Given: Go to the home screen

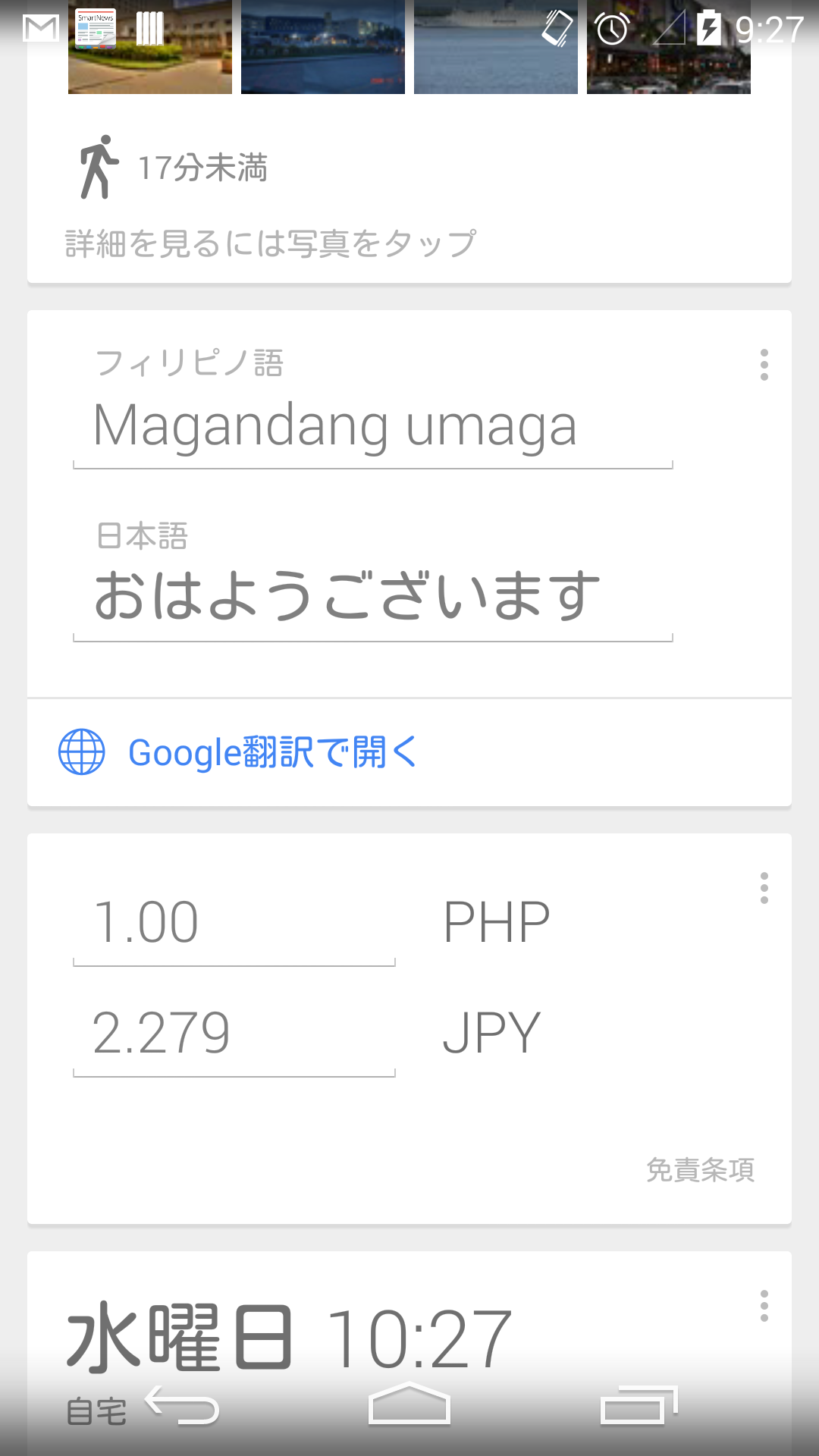Looking at the screenshot, I should point(409,1405).
